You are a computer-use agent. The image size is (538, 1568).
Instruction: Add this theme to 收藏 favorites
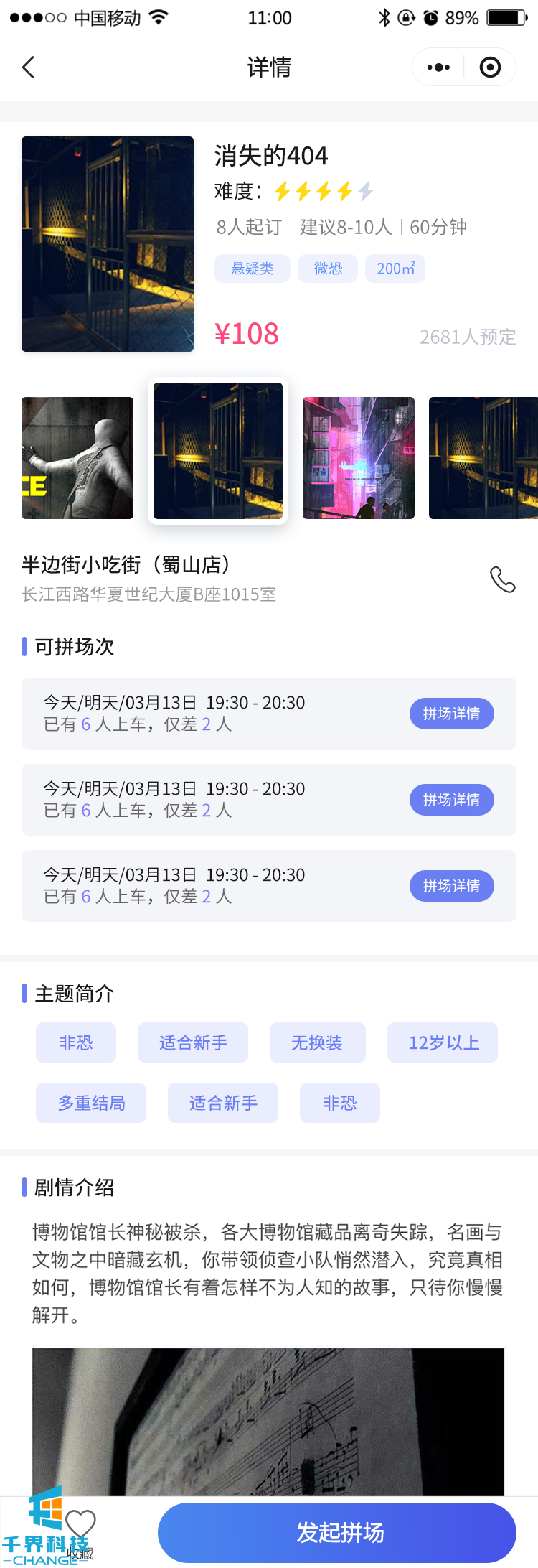tap(80, 1525)
